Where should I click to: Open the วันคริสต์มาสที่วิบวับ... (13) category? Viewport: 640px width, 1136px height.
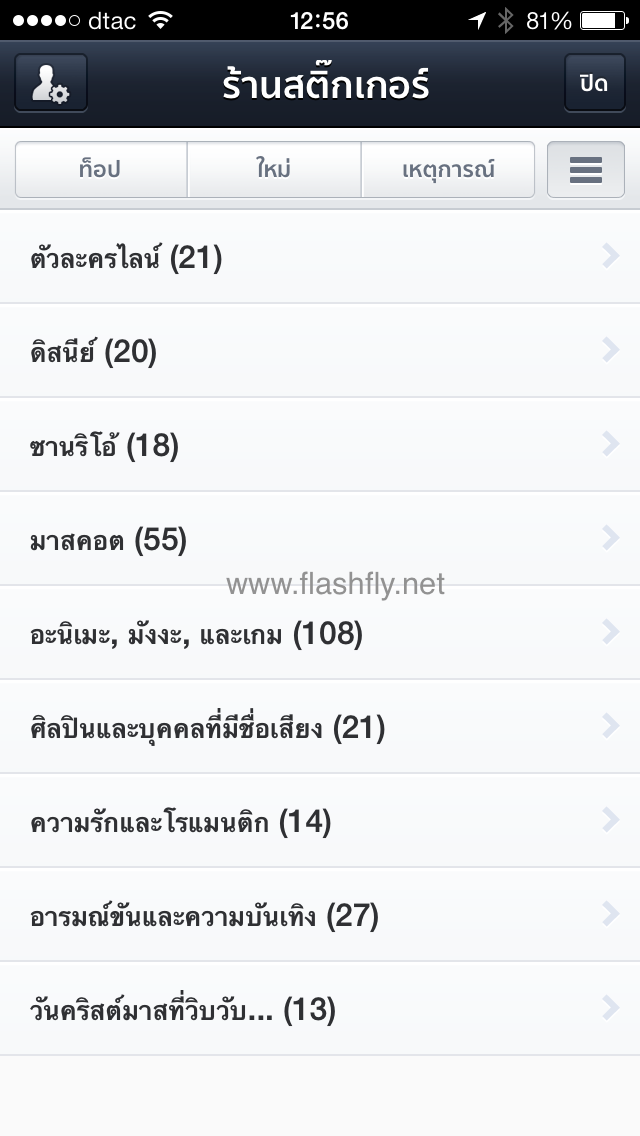point(320,1009)
